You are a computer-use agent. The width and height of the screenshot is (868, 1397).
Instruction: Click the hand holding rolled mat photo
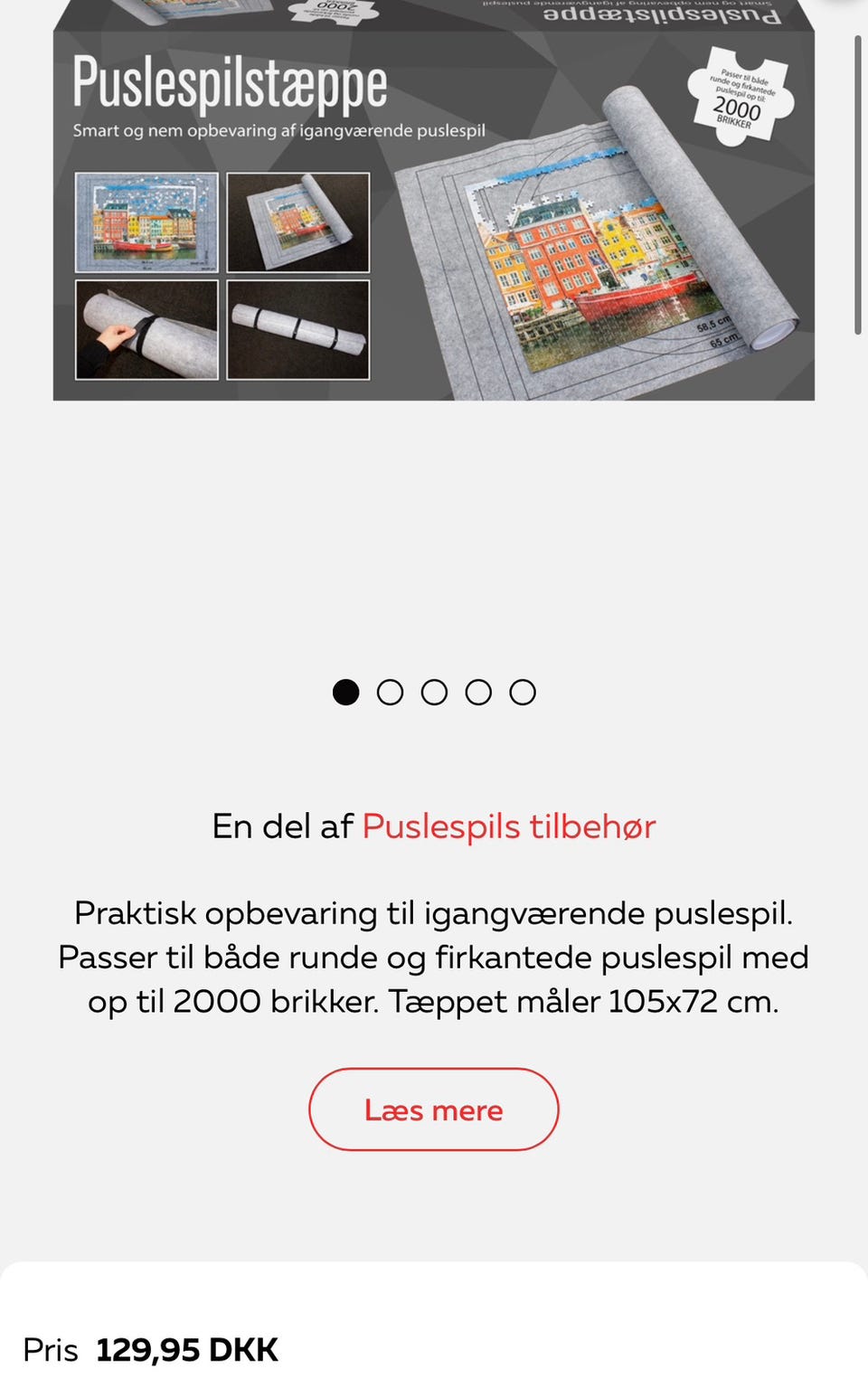[145, 328]
